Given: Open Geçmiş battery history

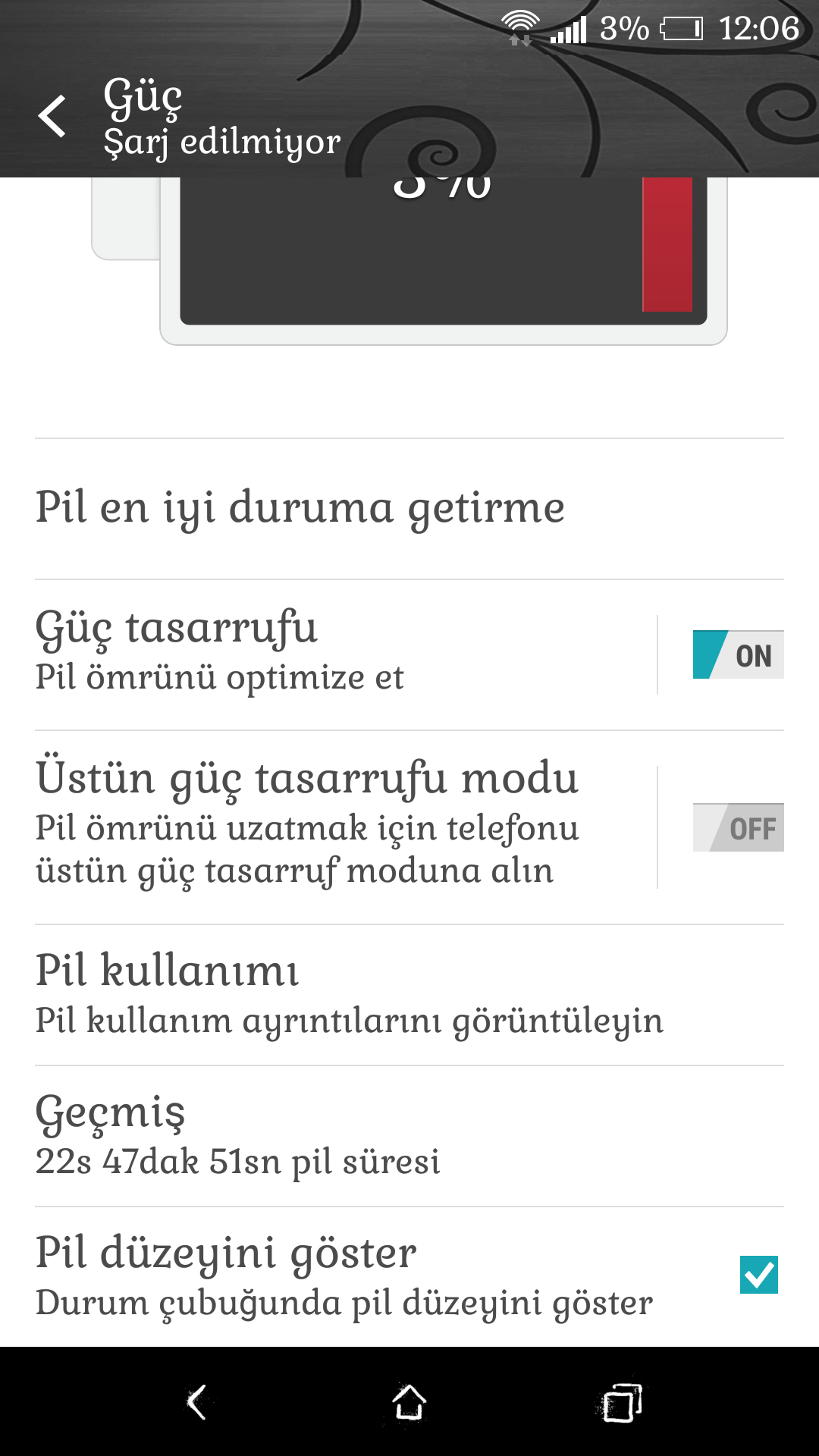Looking at the screenshot, I should pos(409,1136).
